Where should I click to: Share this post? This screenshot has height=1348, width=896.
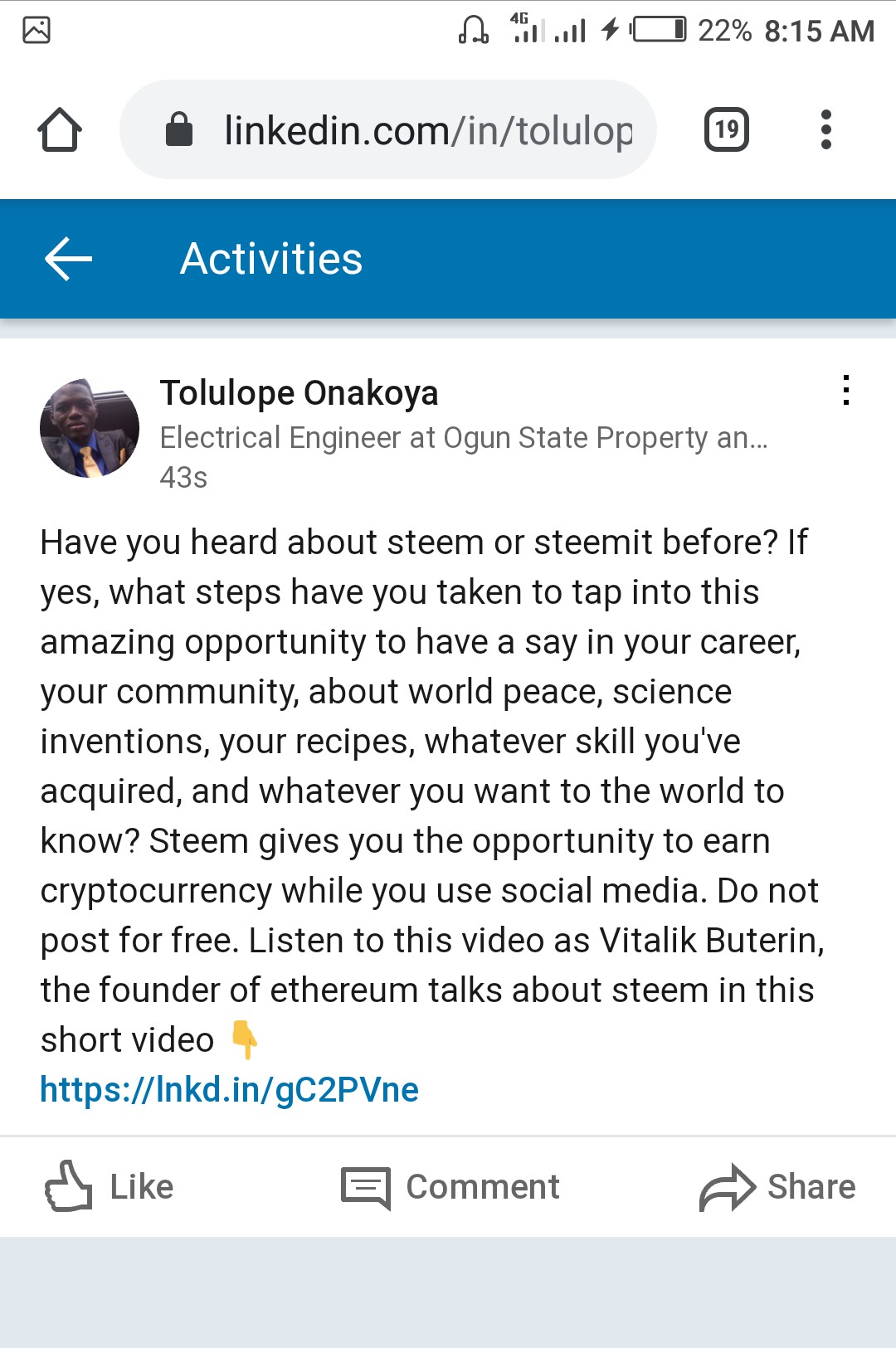[x=777, y=1186]
